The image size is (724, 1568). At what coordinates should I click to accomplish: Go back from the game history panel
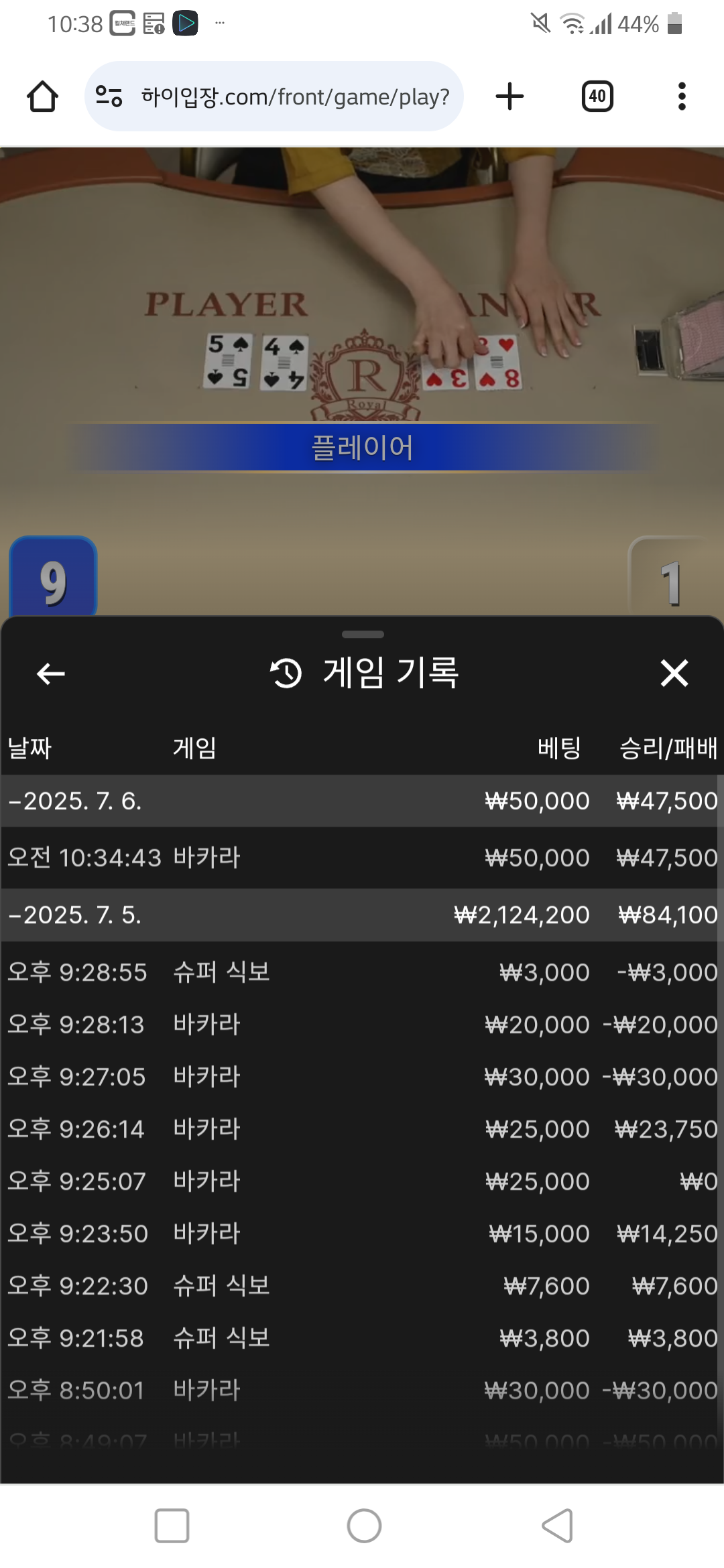(x=51, y=673)
